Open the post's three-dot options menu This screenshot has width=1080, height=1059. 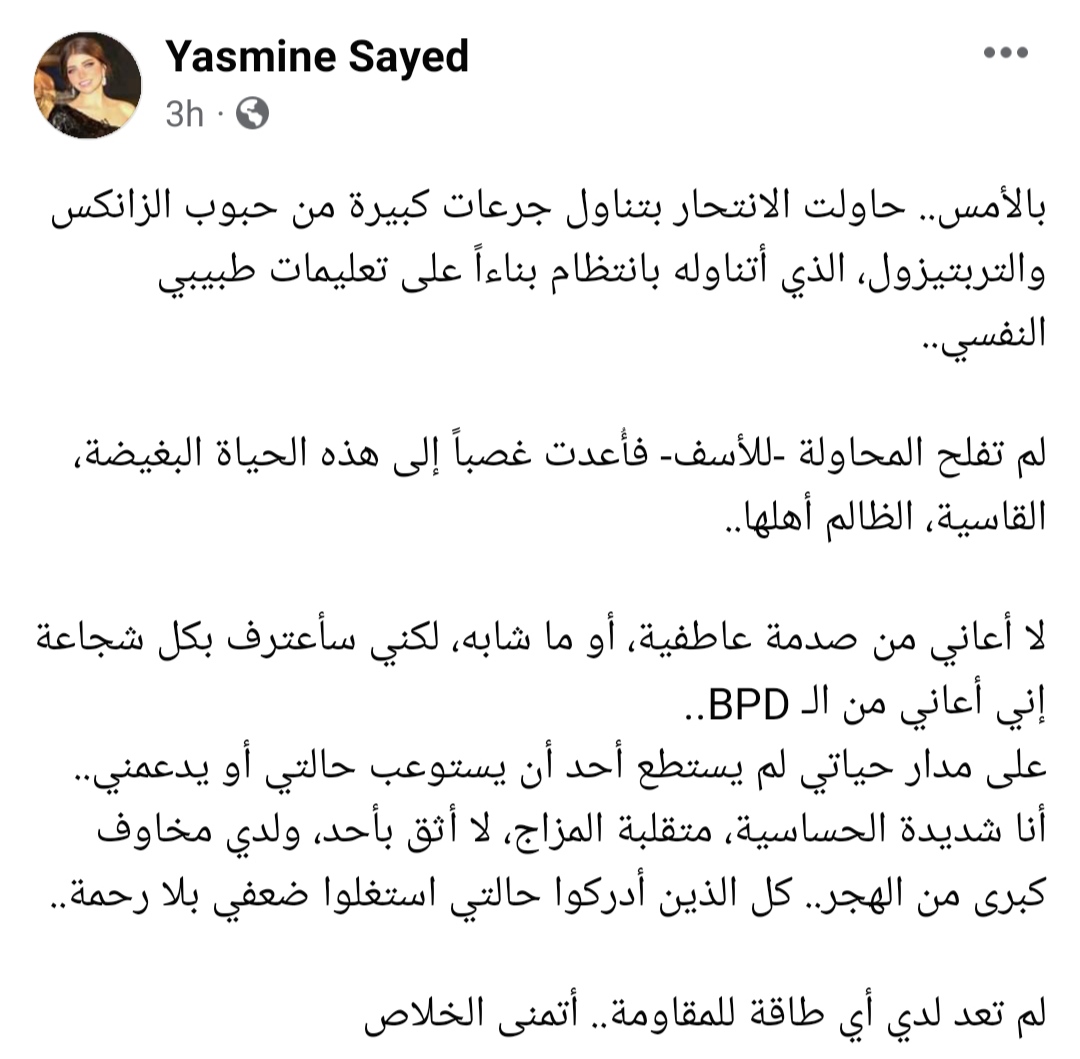click(x=1006, y=55)
